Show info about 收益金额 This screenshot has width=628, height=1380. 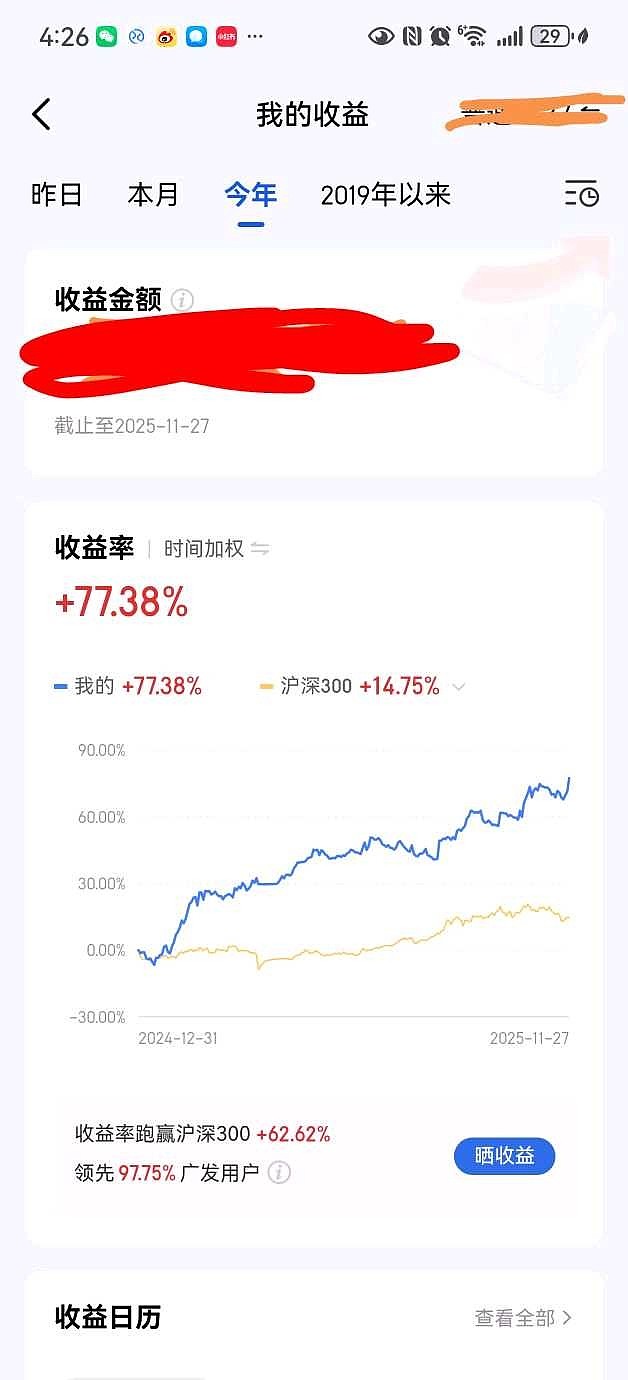pos(182,300)
